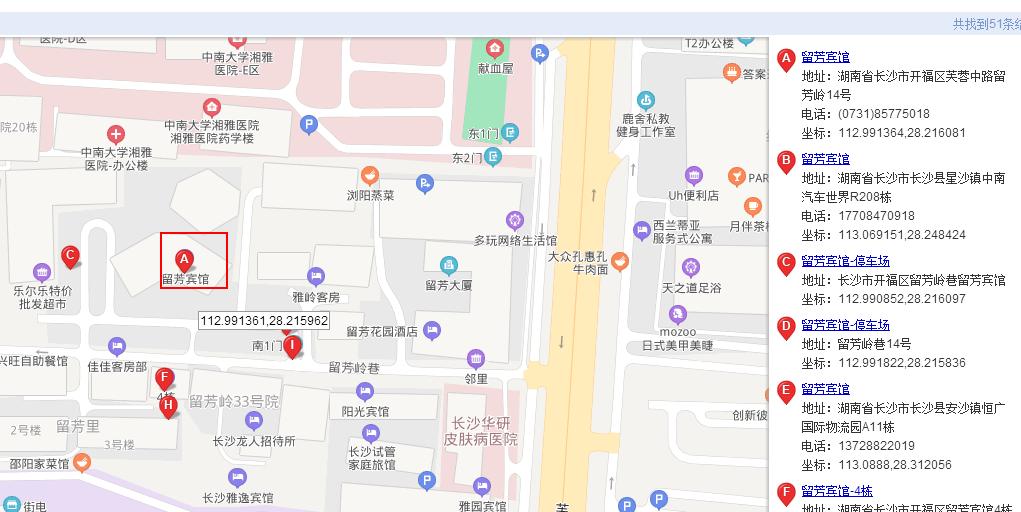Open result C 留芳宾馆-停车场 link
The image size is (1021, 512).
pyautogui.click(x=845, y=261)
